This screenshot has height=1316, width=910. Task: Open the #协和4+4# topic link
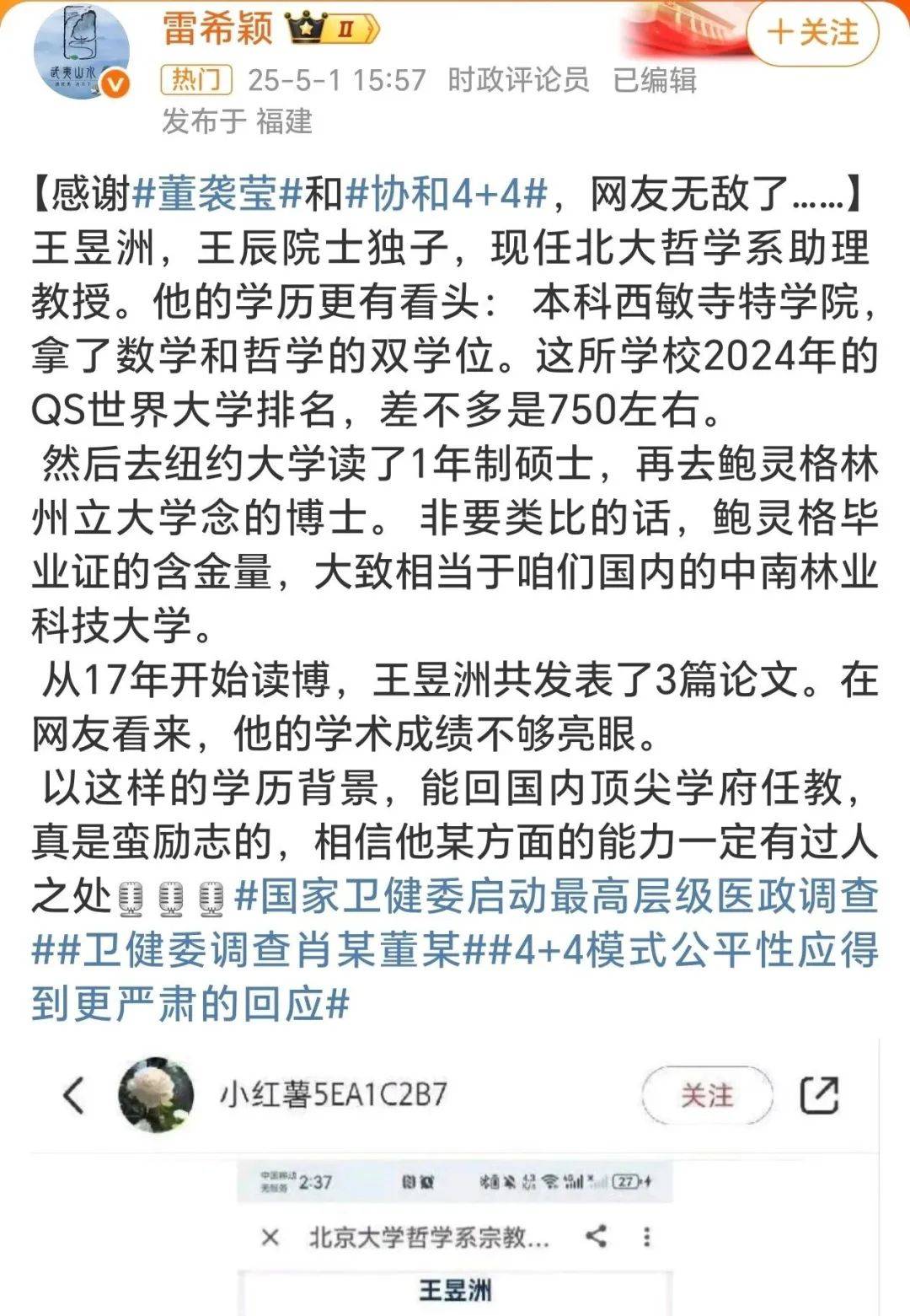pyautogui.click(x=447, y=195)
